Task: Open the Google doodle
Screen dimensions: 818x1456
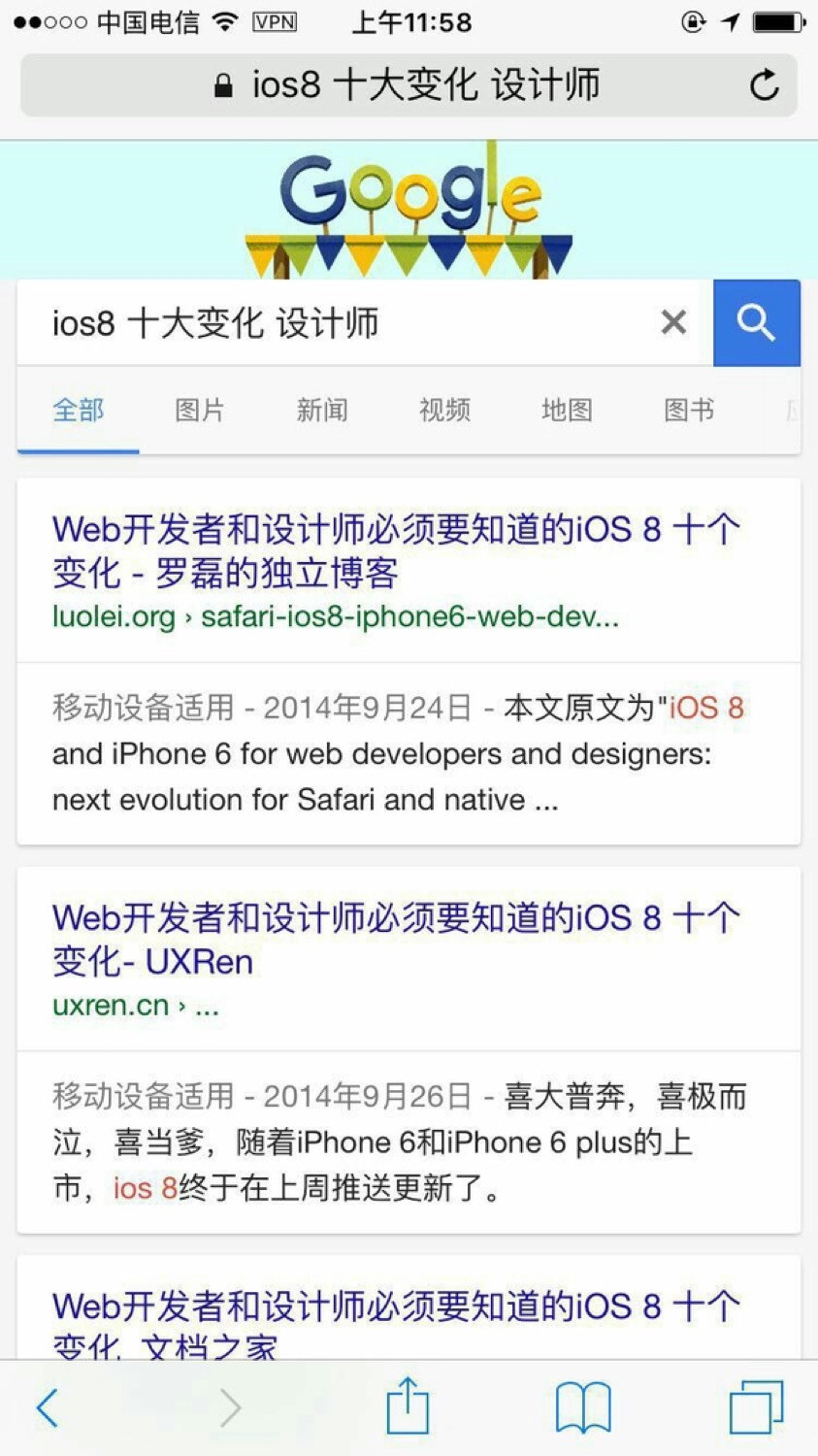Action: (409, 209)
